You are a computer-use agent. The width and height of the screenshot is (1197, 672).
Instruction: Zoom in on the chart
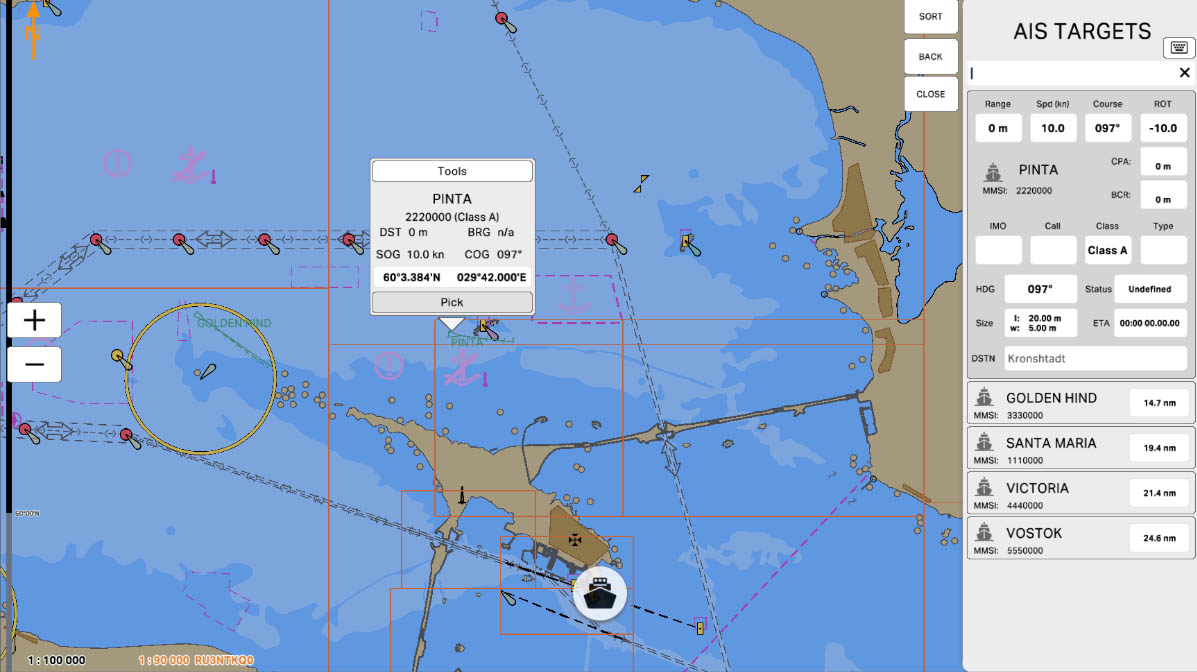click(x=35, y=320)
